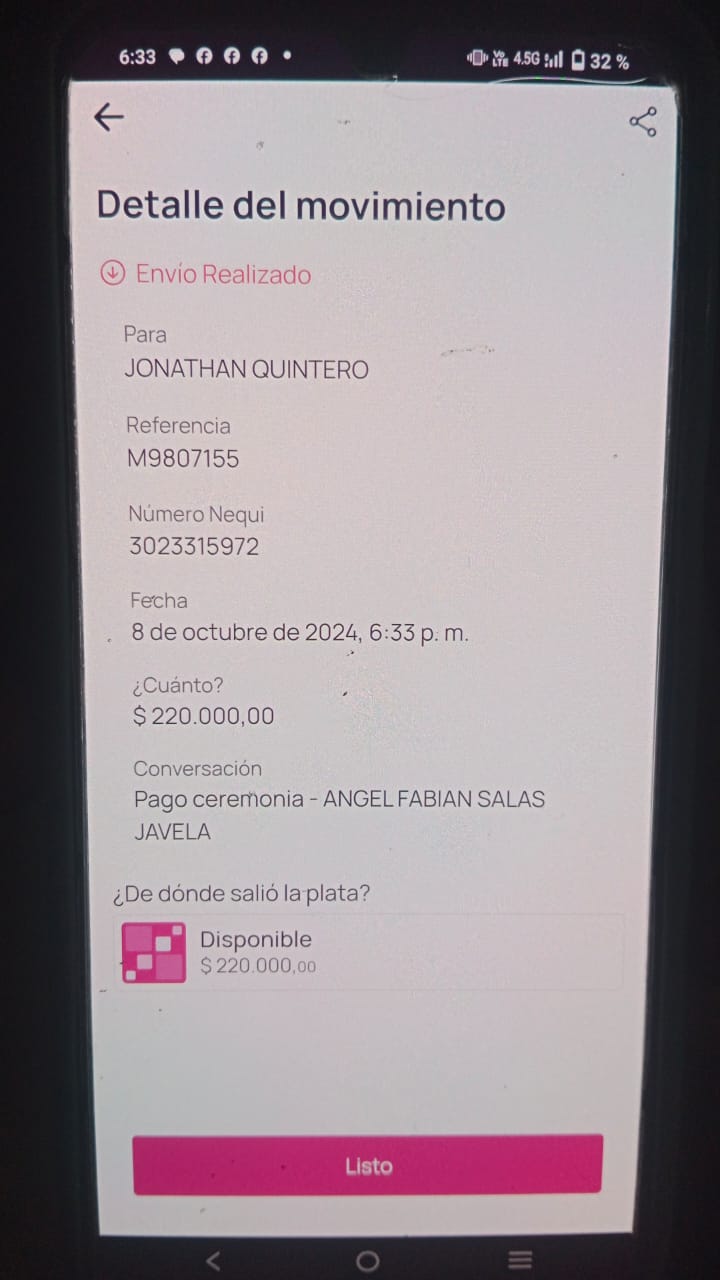
Task: Open recent apps from the navigation bar
Action: coord(520,1260)
